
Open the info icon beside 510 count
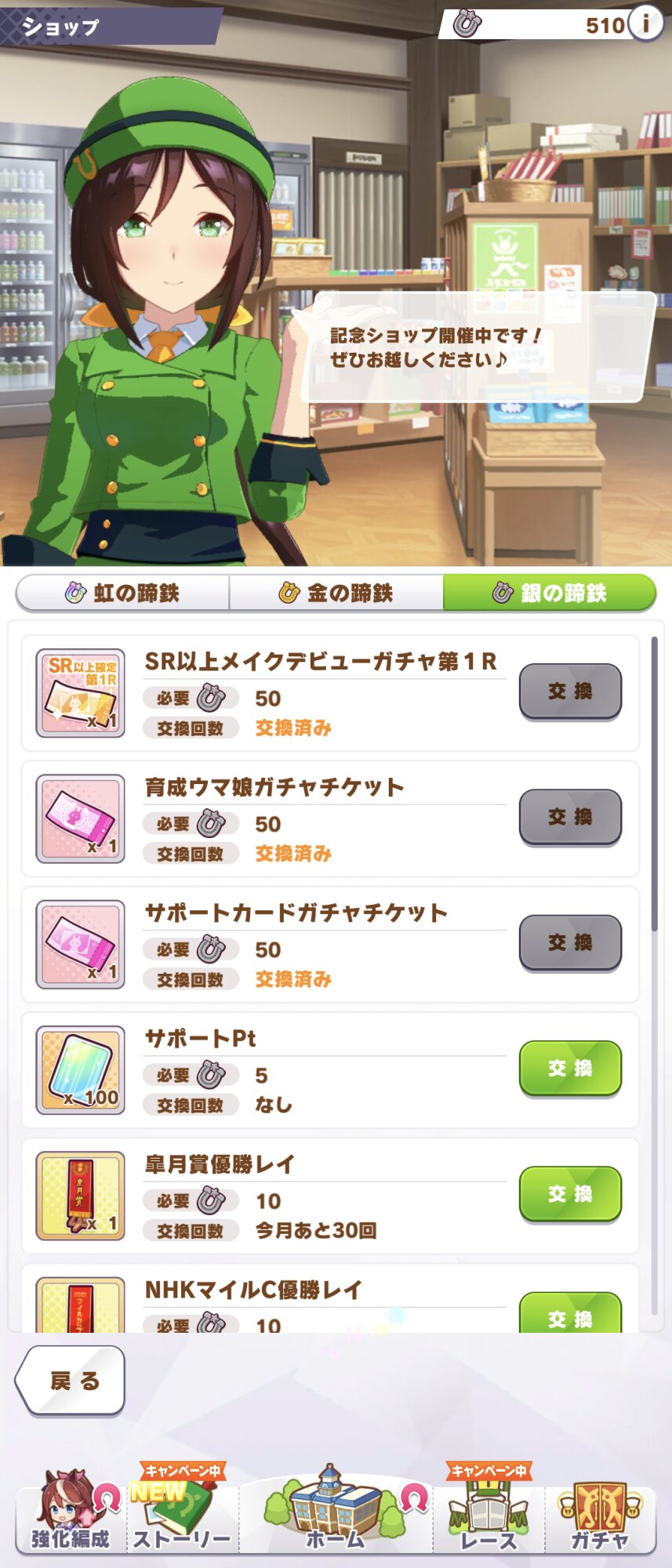pyautogui.click(x=645, y=24)
